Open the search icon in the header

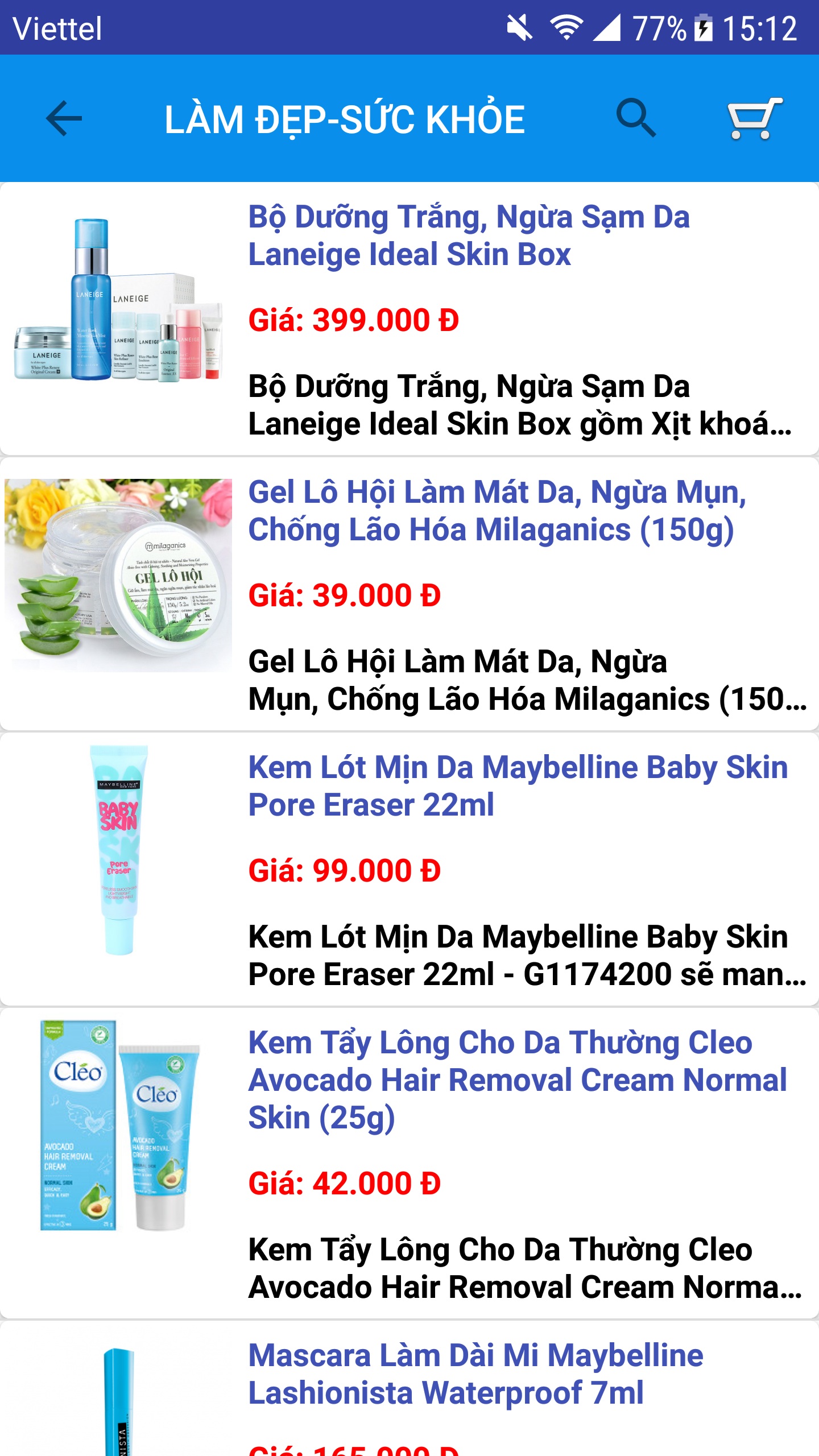click(x=635, y=118)
